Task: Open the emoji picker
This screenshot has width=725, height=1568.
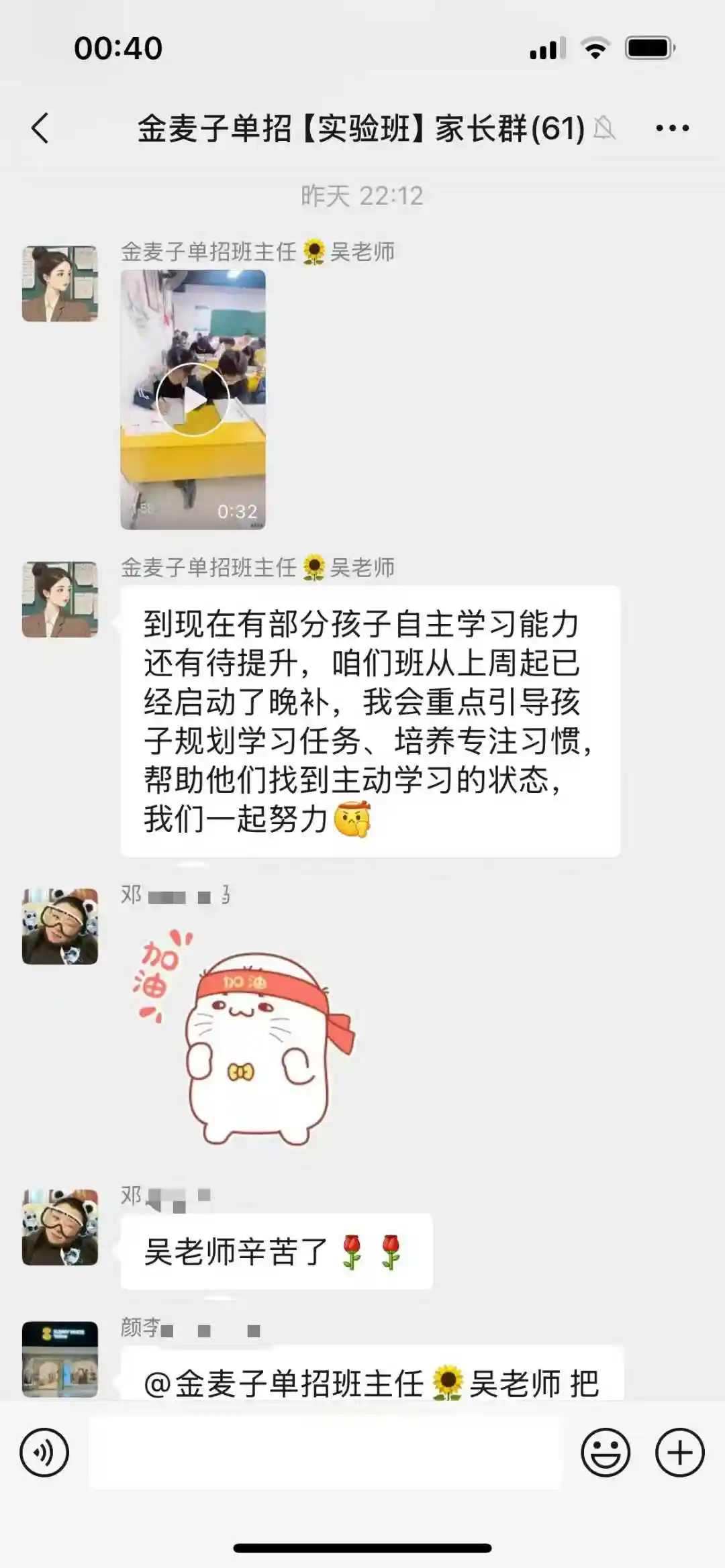Action: 606,1453
